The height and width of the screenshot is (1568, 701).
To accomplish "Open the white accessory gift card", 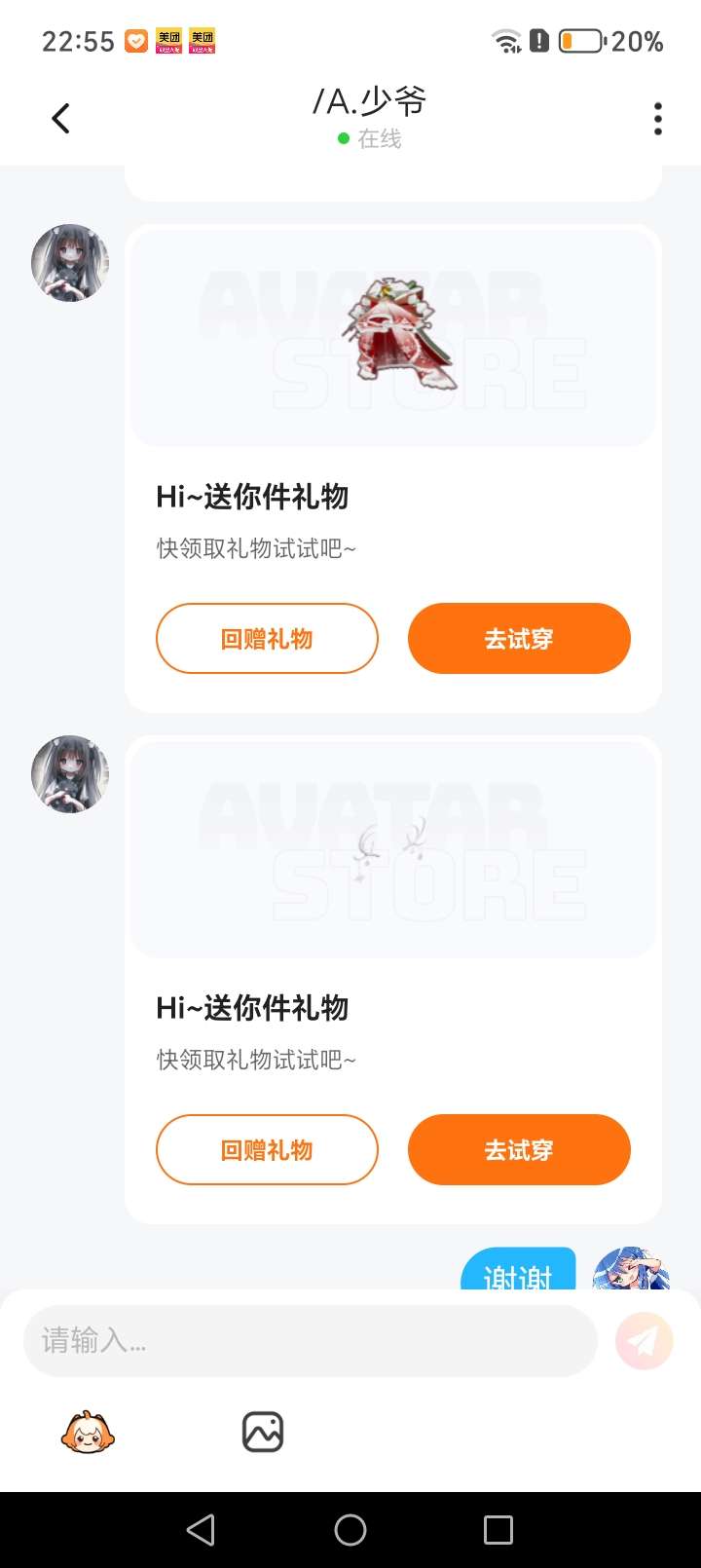I will 393,849.
